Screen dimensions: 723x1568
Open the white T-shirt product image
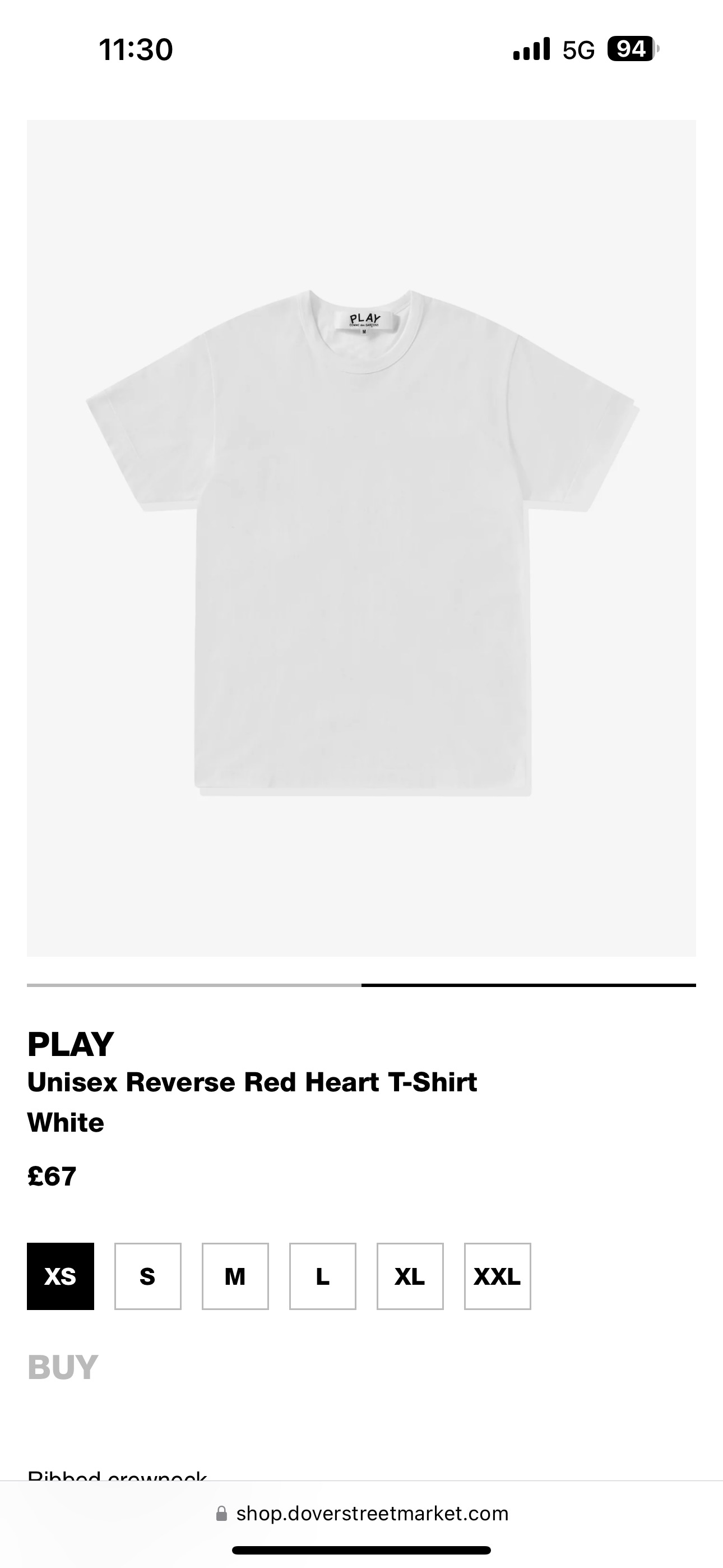point(361,538)
